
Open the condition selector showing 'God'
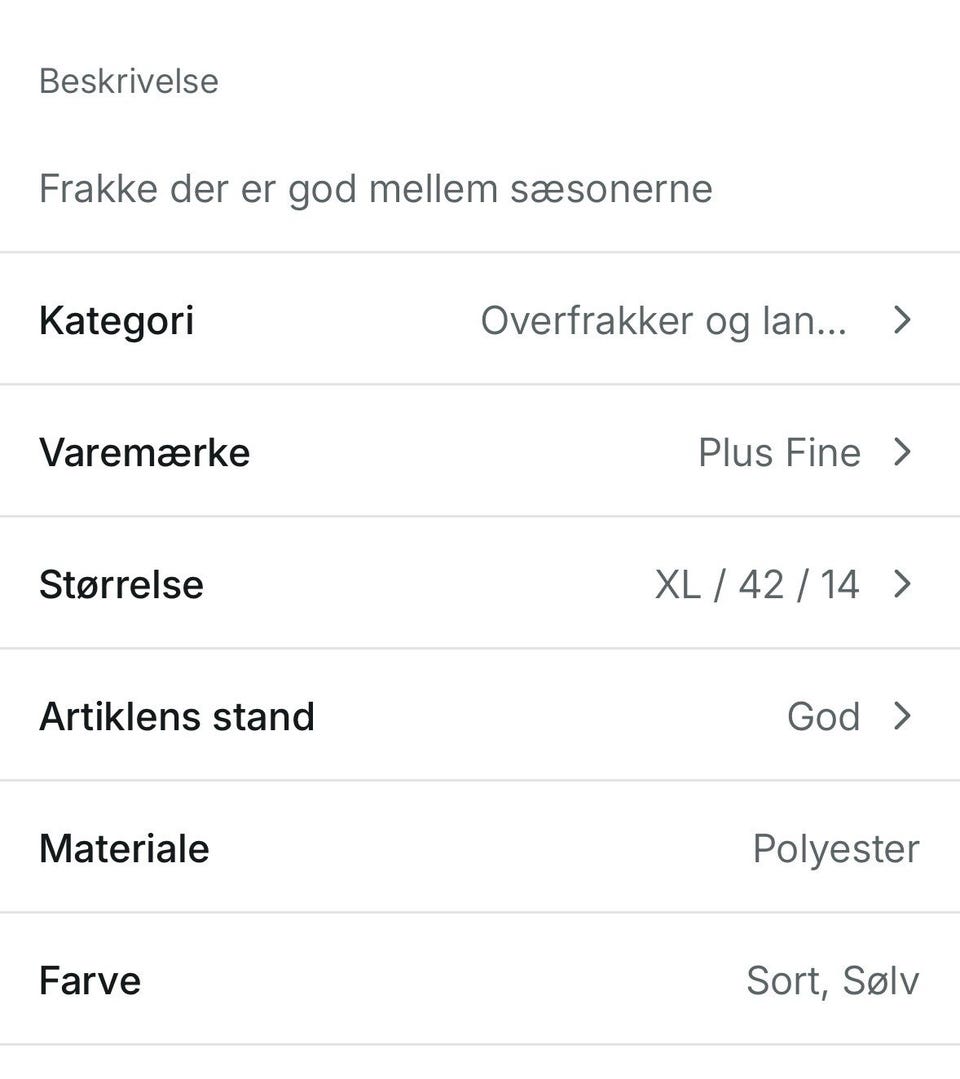824,716
